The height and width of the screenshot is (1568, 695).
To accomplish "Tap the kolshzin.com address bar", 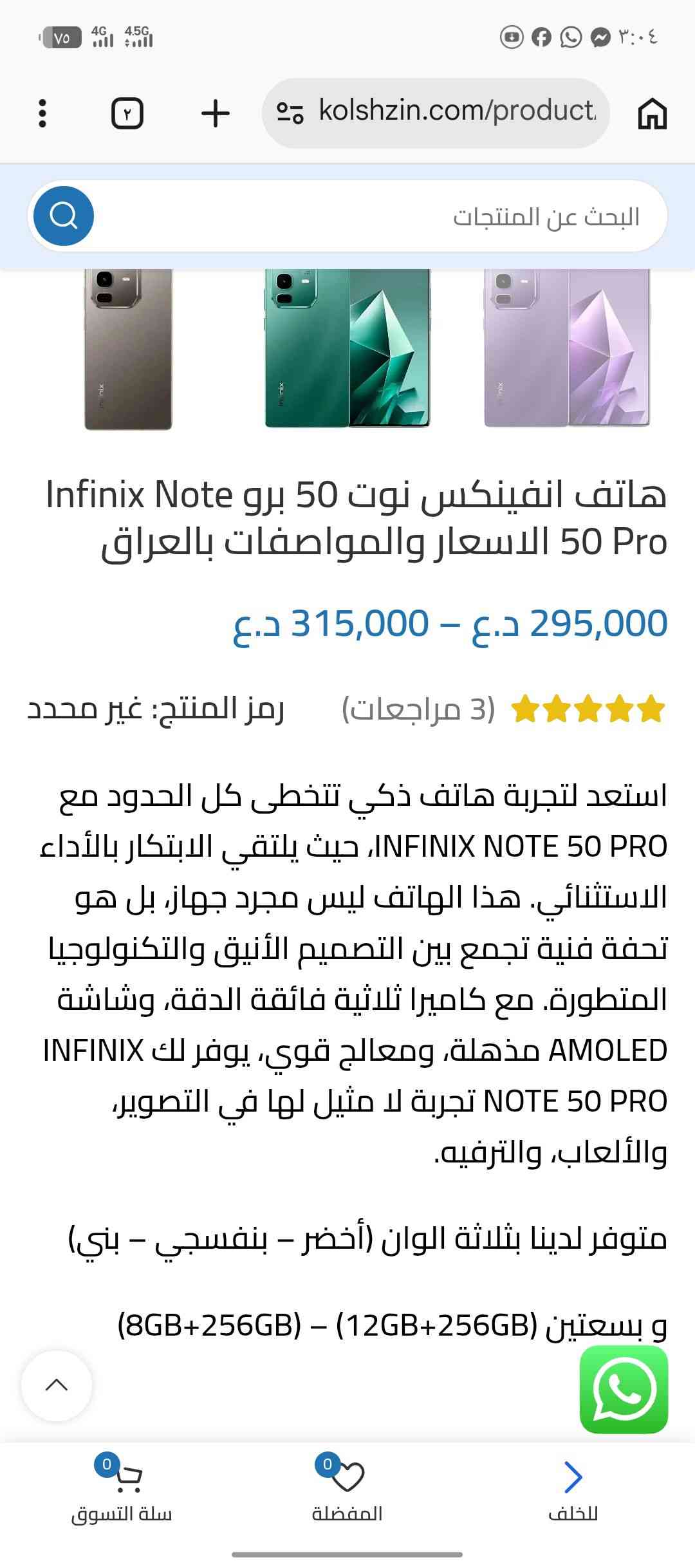I will click(x=444, y=112).
